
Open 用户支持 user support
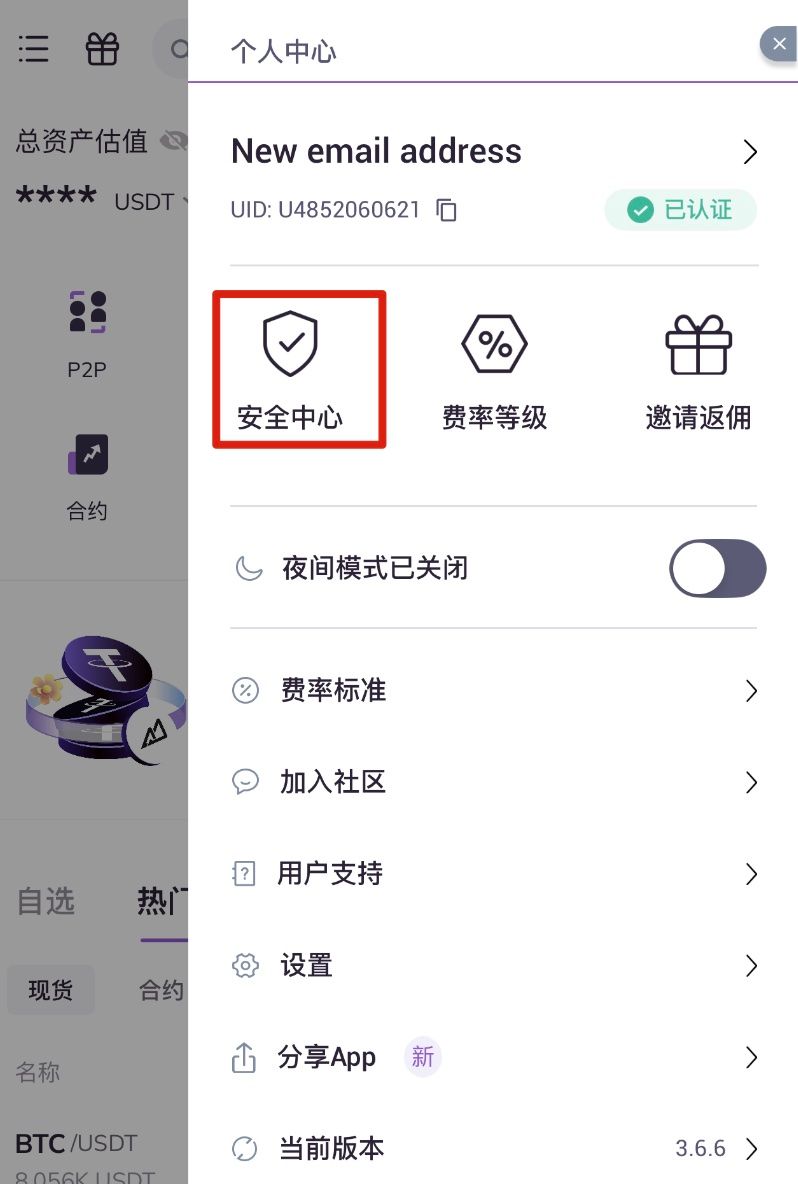[494, 874]
